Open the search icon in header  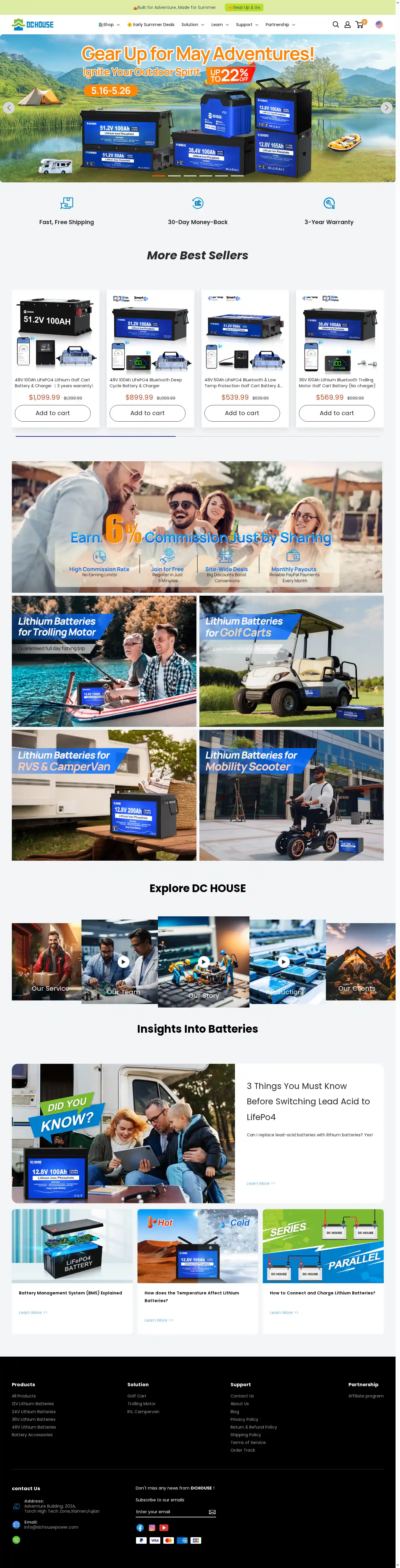pyautogui.click(x=335, y=25)
